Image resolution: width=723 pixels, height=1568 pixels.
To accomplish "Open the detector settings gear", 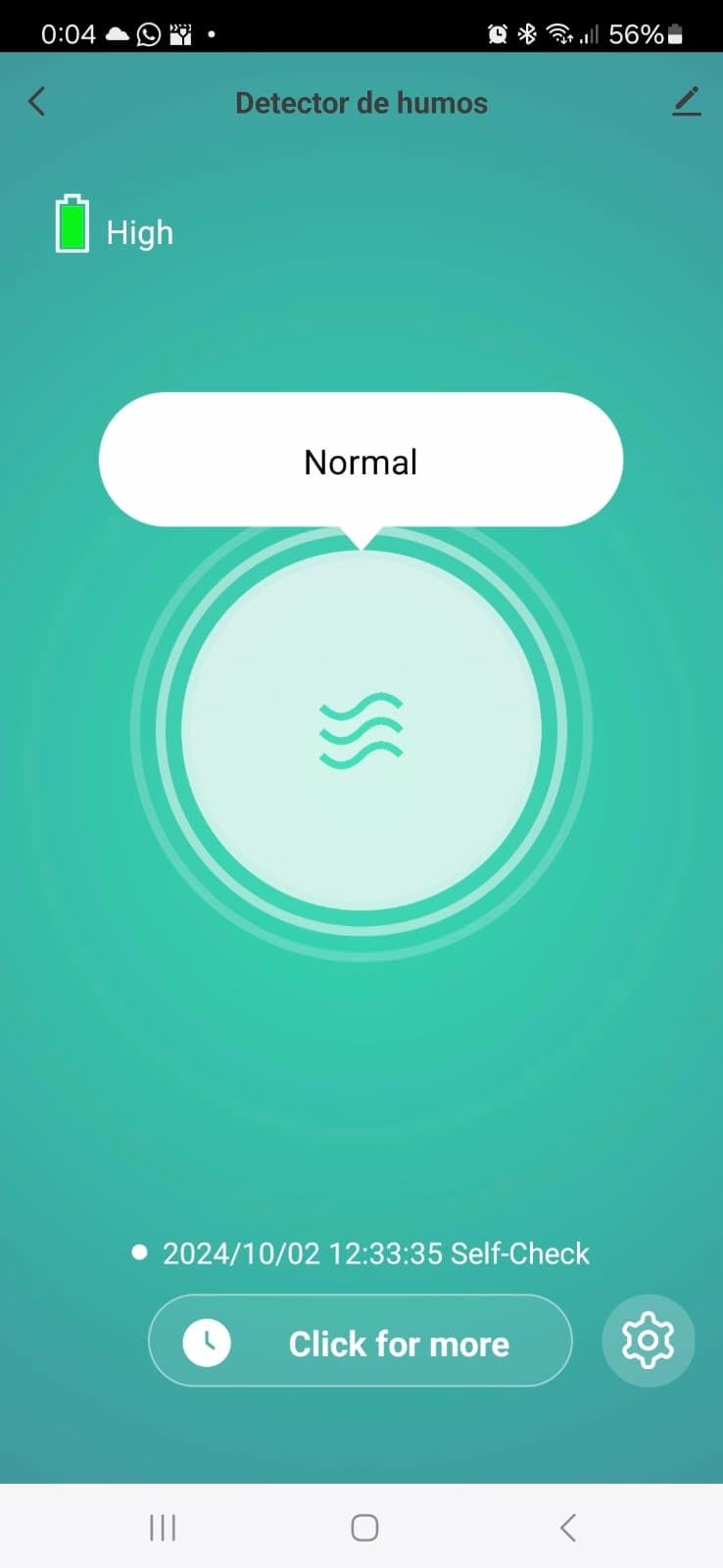I will (648, 1340).
